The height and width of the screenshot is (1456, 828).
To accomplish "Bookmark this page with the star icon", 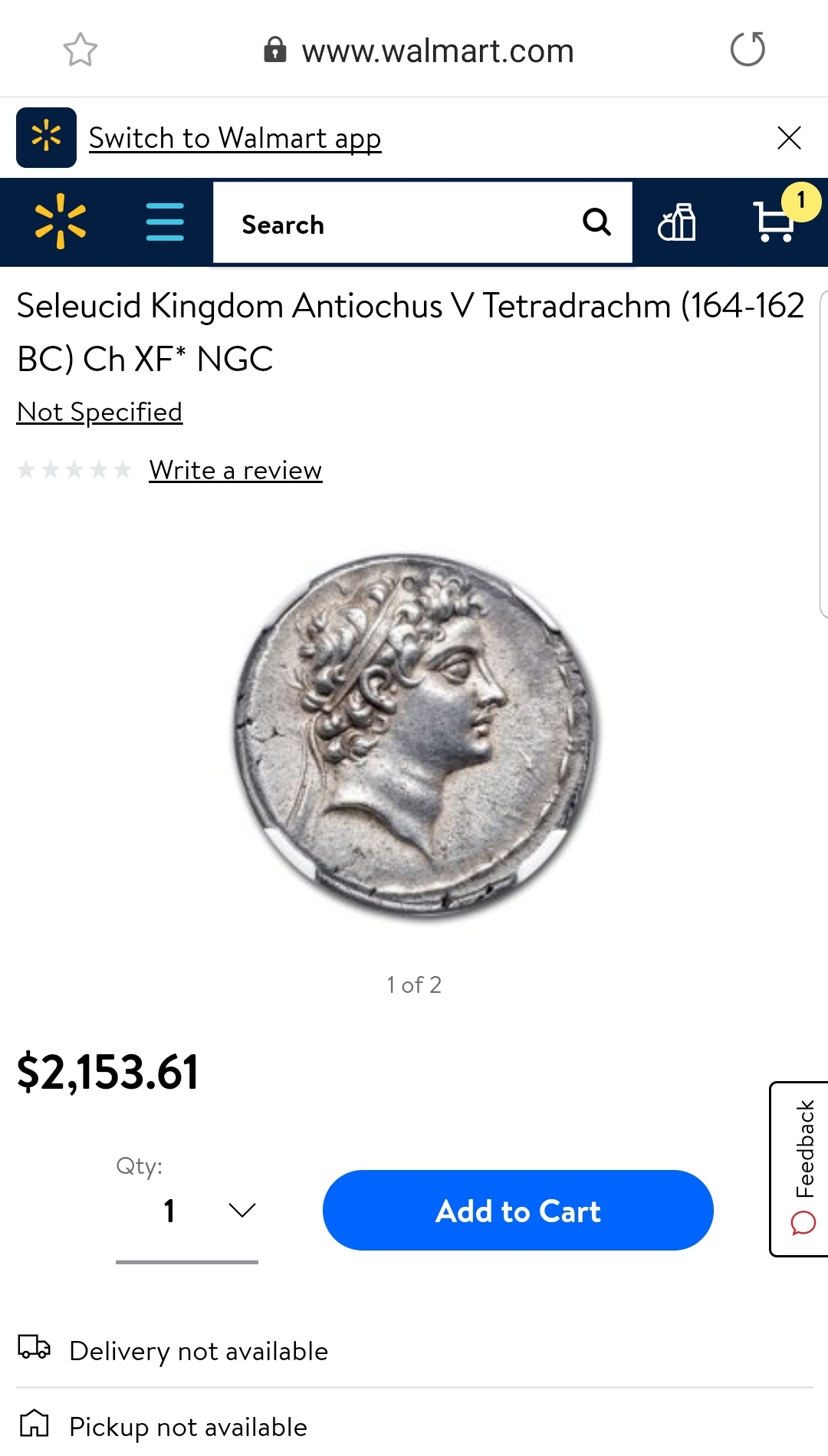I will [80, 50].
